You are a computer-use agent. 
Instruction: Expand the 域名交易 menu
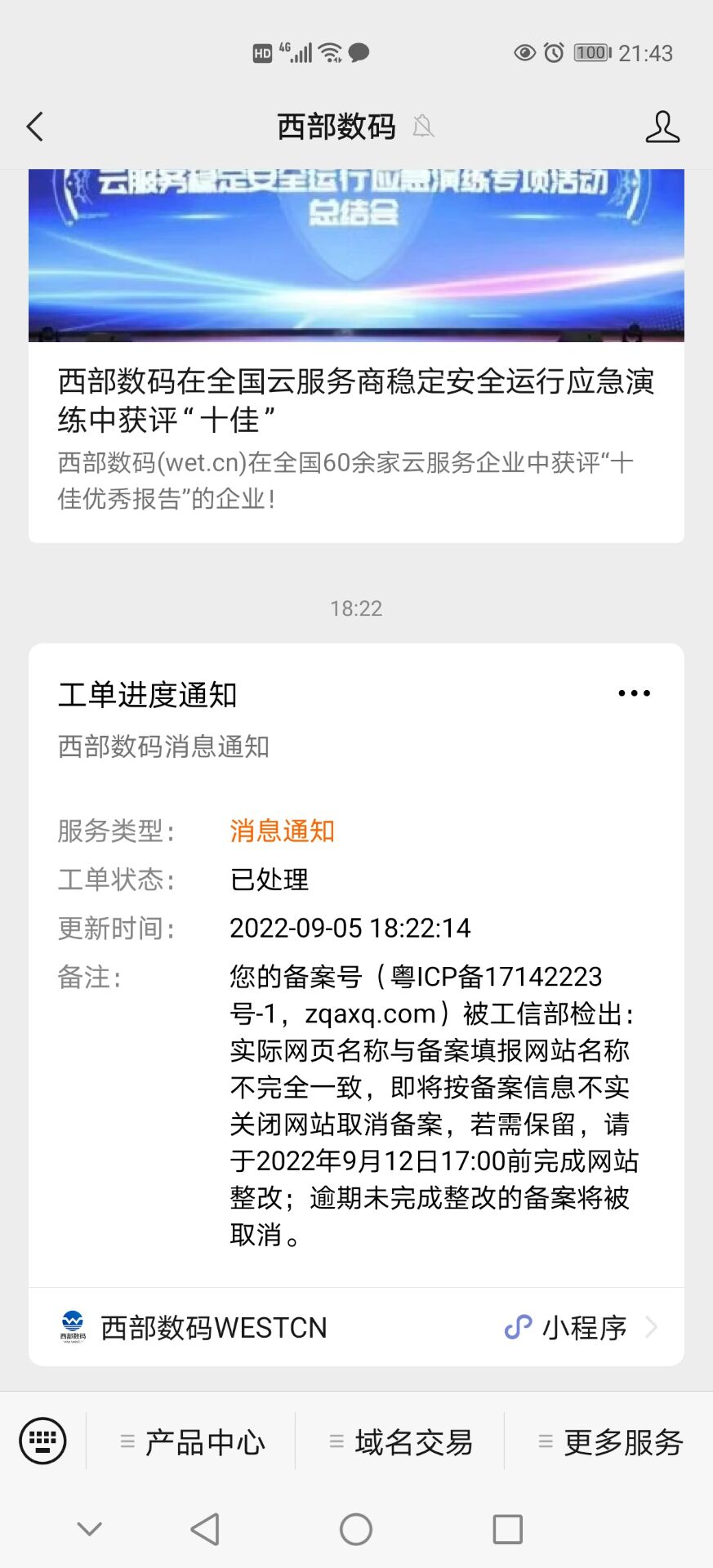coord(400,1442)
